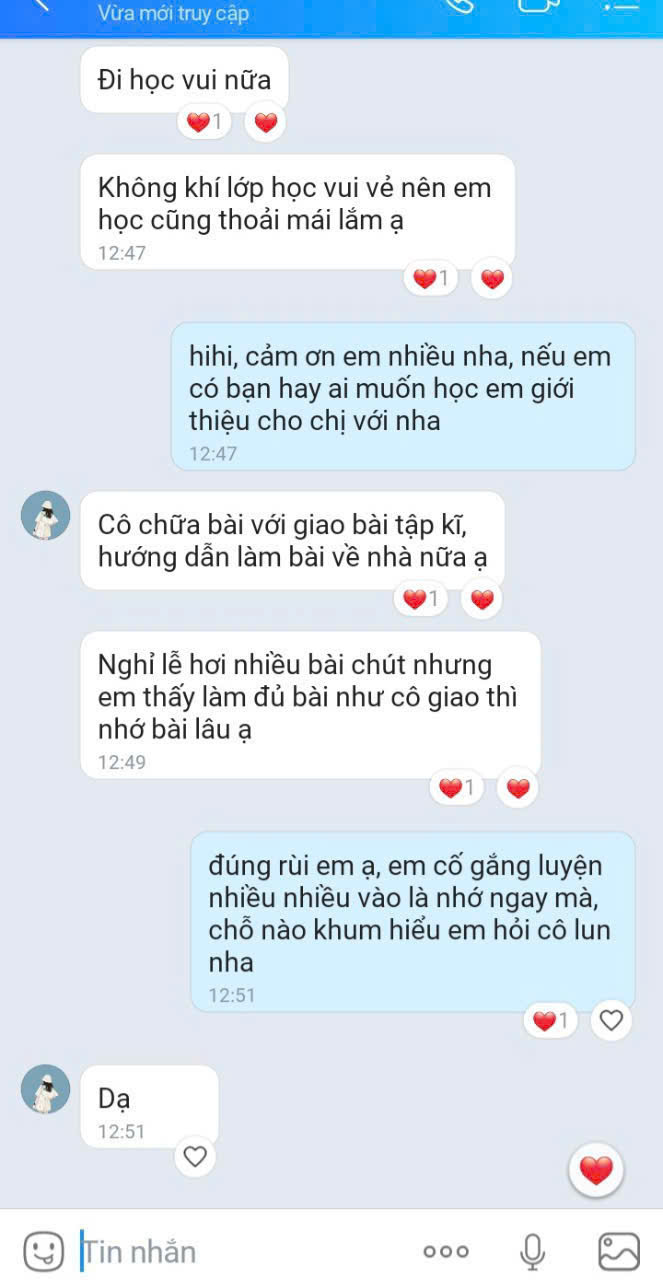The image size is (663, 1280).
Task: Send a quick heart with the floating button
Action: [596, 1169]
